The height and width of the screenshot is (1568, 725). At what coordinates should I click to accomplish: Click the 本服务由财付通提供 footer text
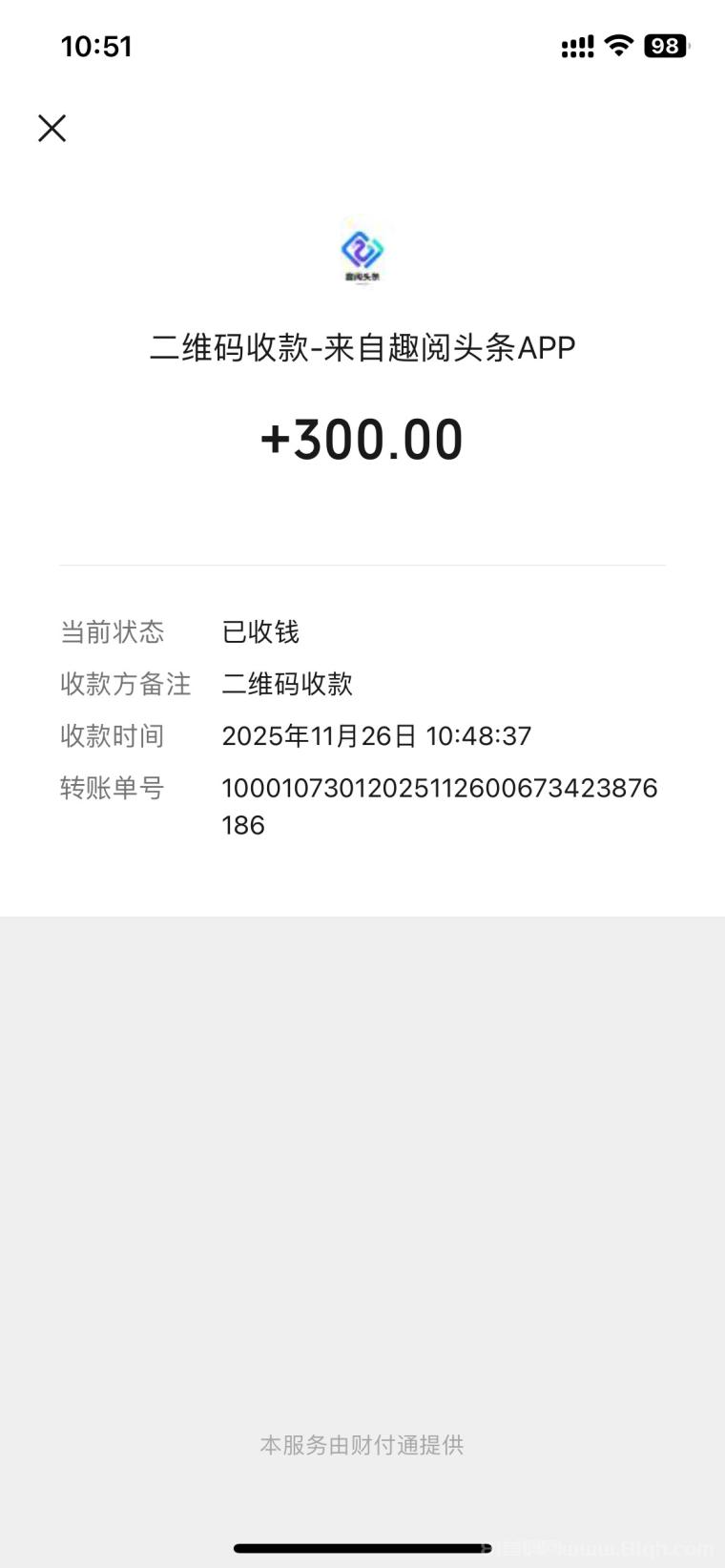pyautogui.click(x=362, y=1445)
